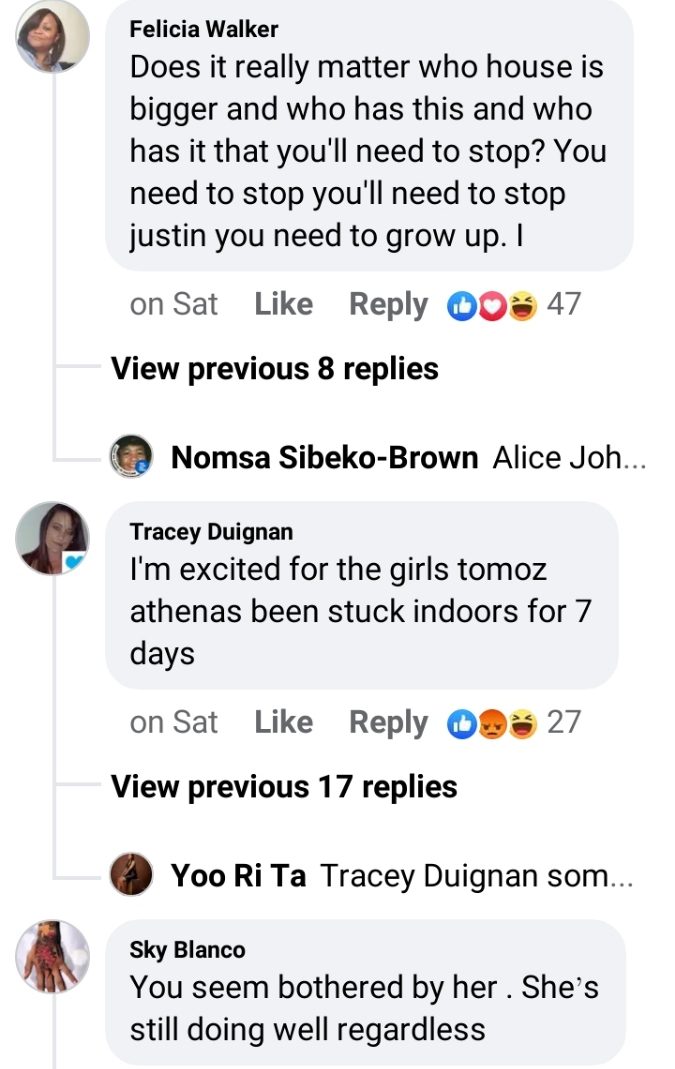Expand View previous 17 replies
675x1069 pixels.
284,787
